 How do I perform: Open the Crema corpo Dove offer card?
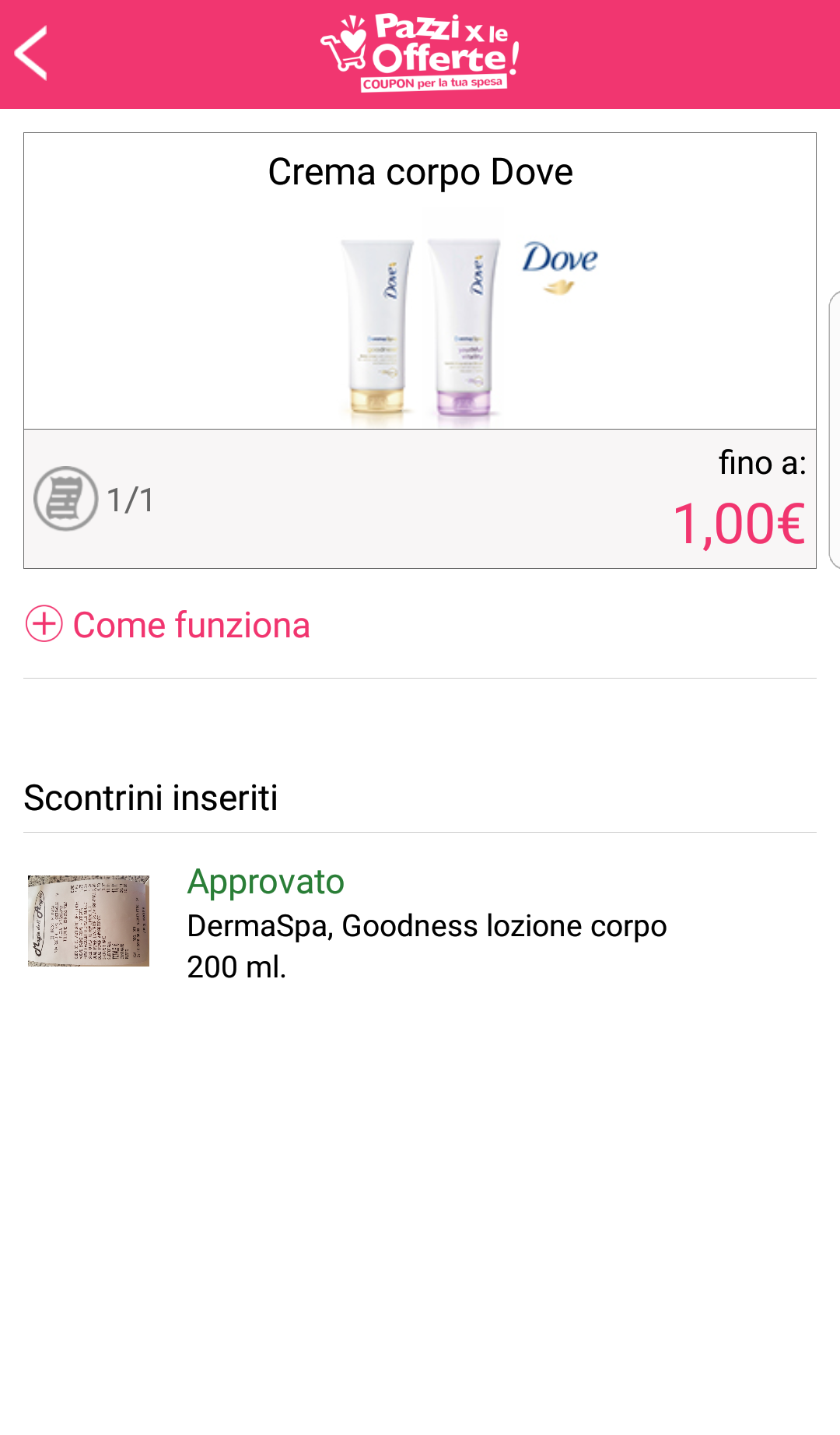pos(420,311)
